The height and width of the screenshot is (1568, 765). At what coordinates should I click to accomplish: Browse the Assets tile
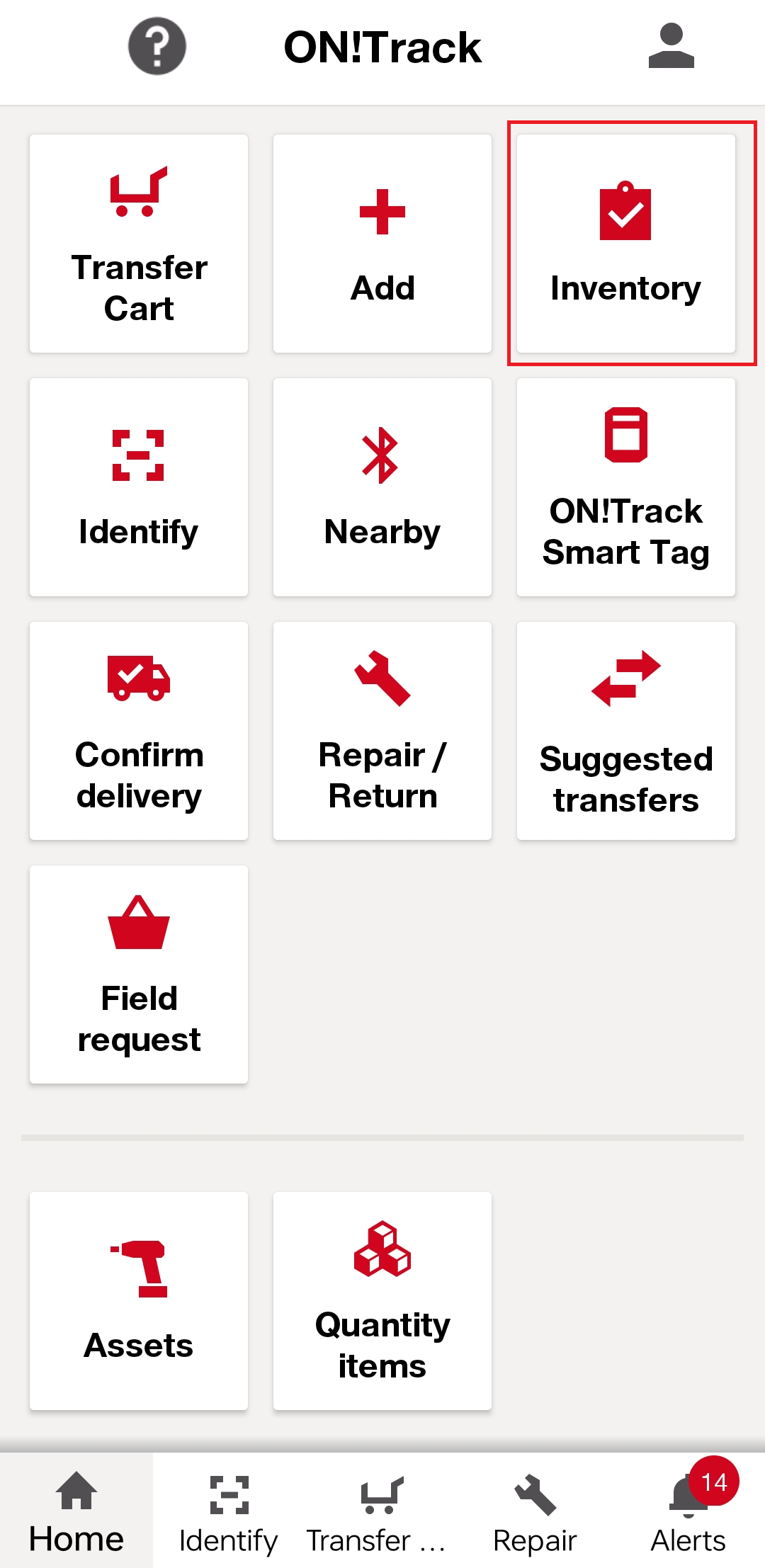point(139,1301)
